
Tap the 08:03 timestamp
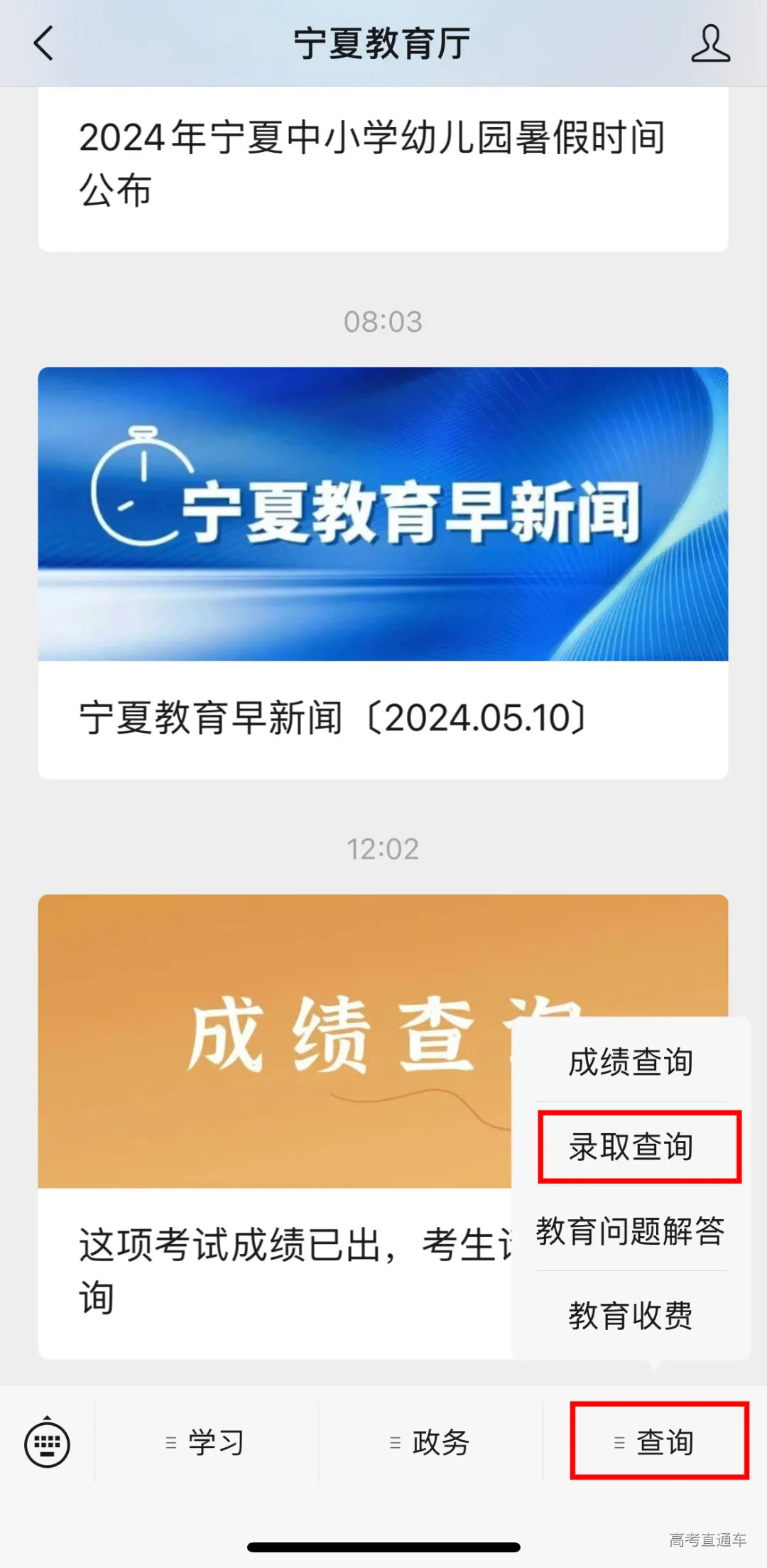[383, 320]
